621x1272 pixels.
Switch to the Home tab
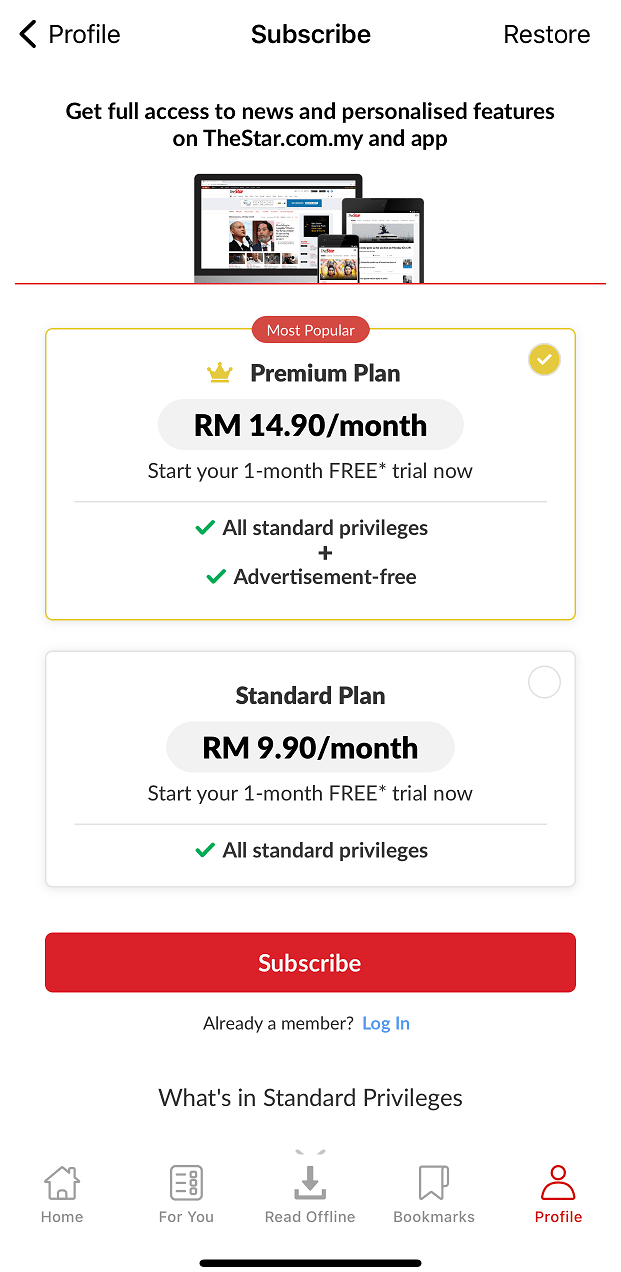pos(62,1194)
